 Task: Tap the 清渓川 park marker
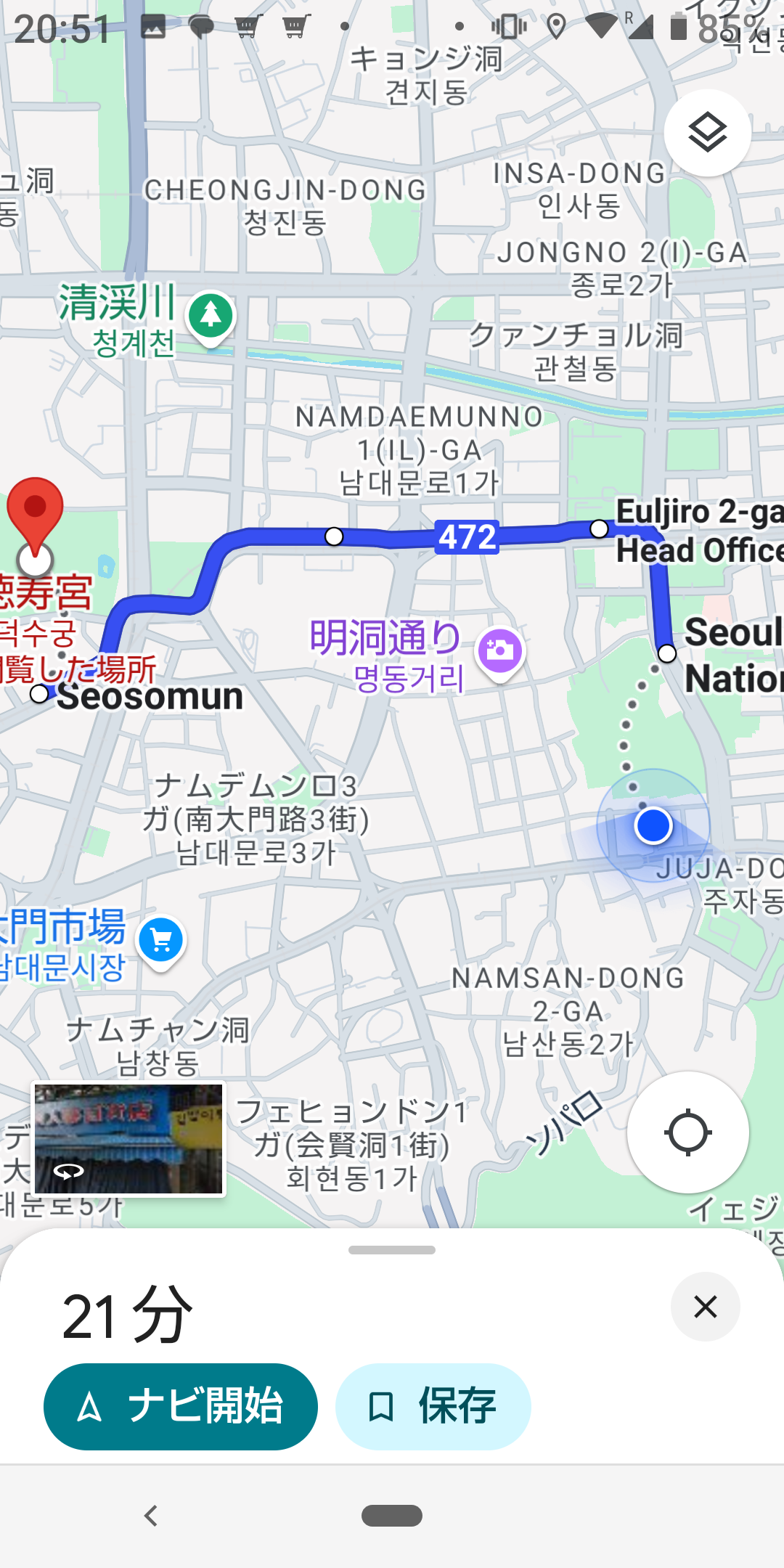211,317
